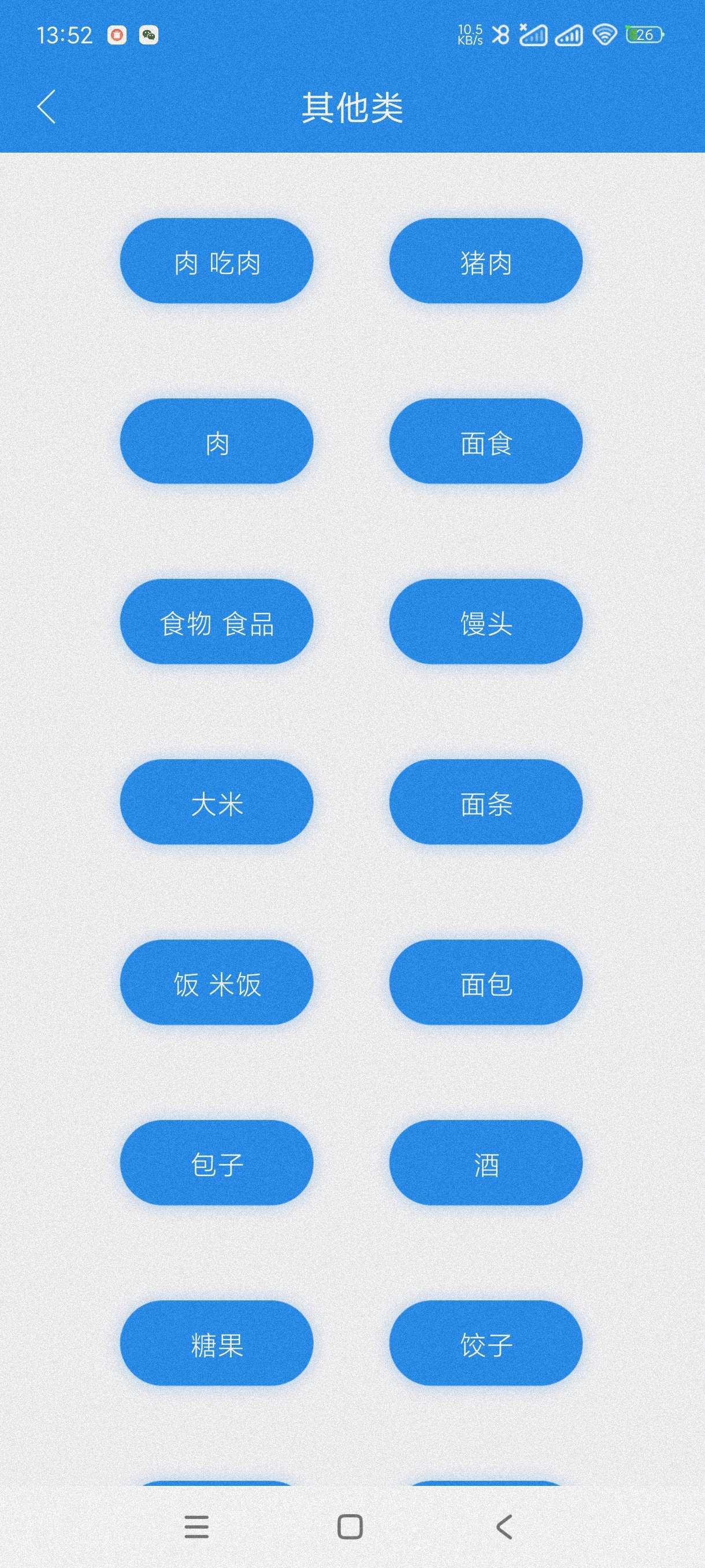Tap the 大米 button

click(x=217, y=802)
